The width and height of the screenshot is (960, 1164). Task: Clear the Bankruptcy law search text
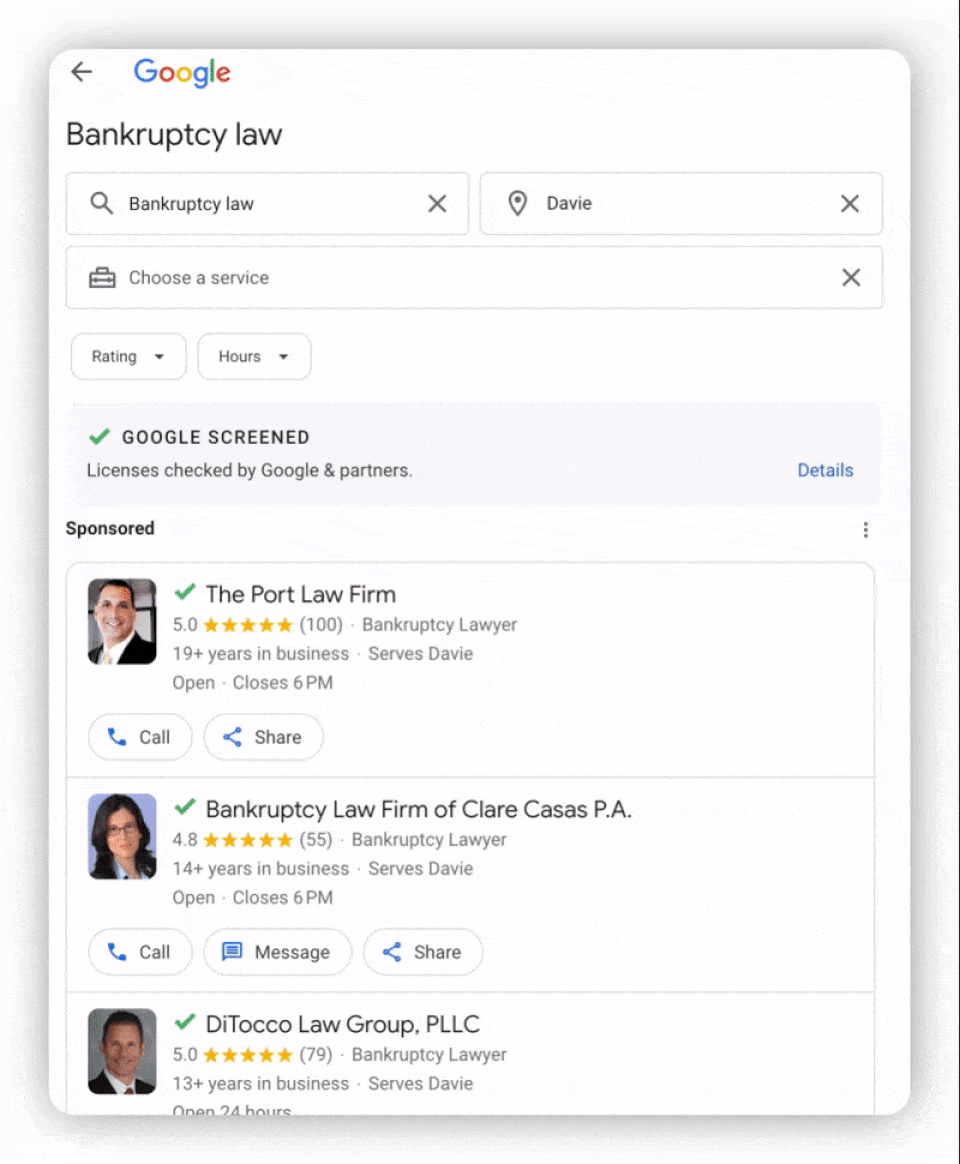pos(437,204)
